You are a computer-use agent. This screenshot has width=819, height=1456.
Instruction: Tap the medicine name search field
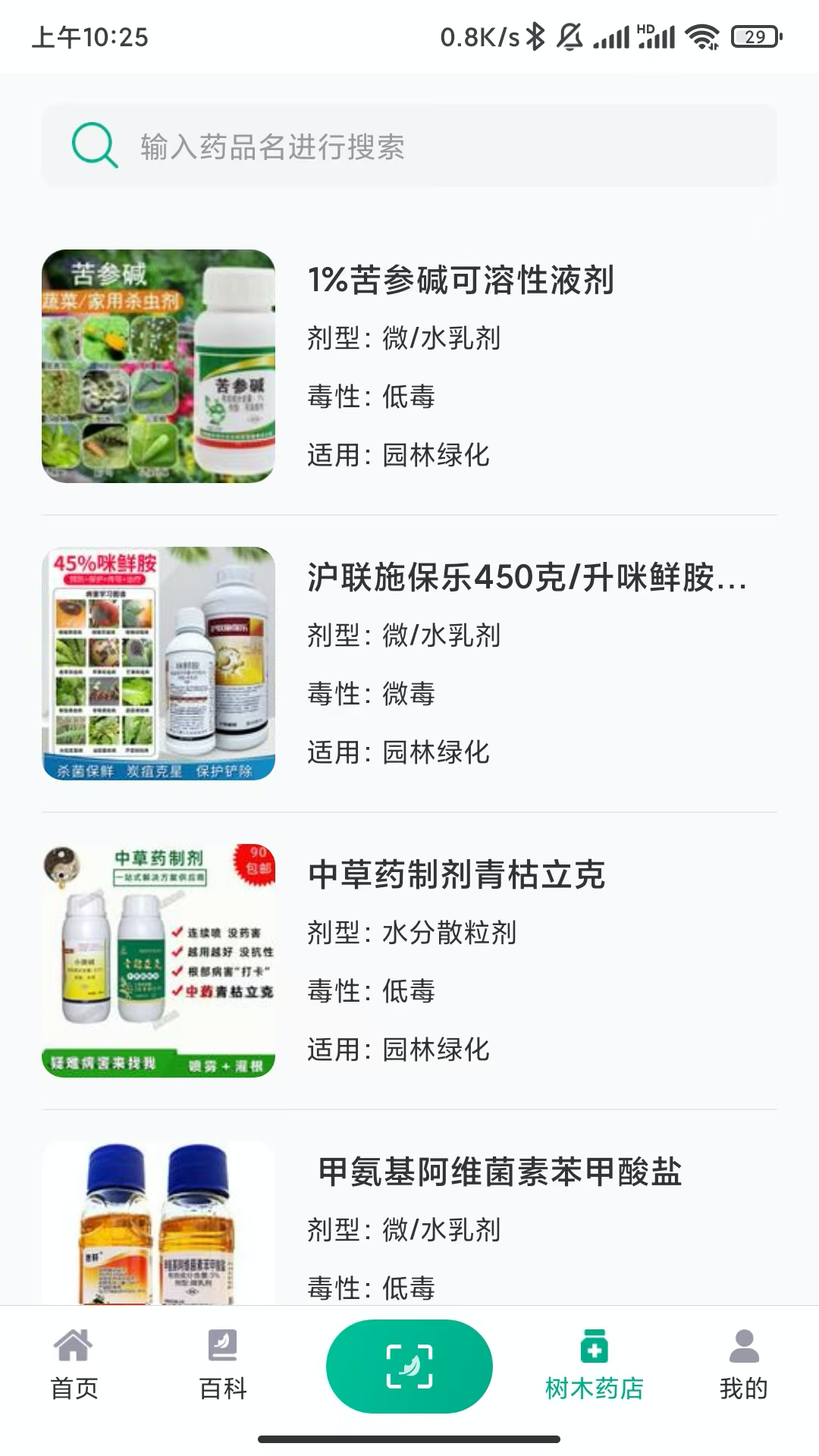pos(409,146)
